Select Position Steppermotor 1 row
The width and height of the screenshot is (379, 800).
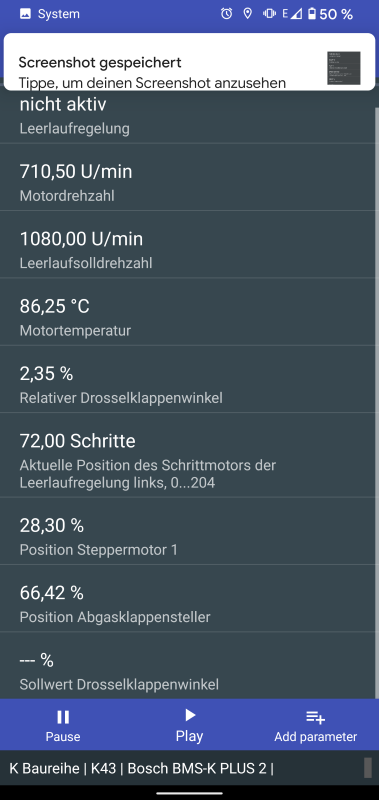(x=189, y=531)
